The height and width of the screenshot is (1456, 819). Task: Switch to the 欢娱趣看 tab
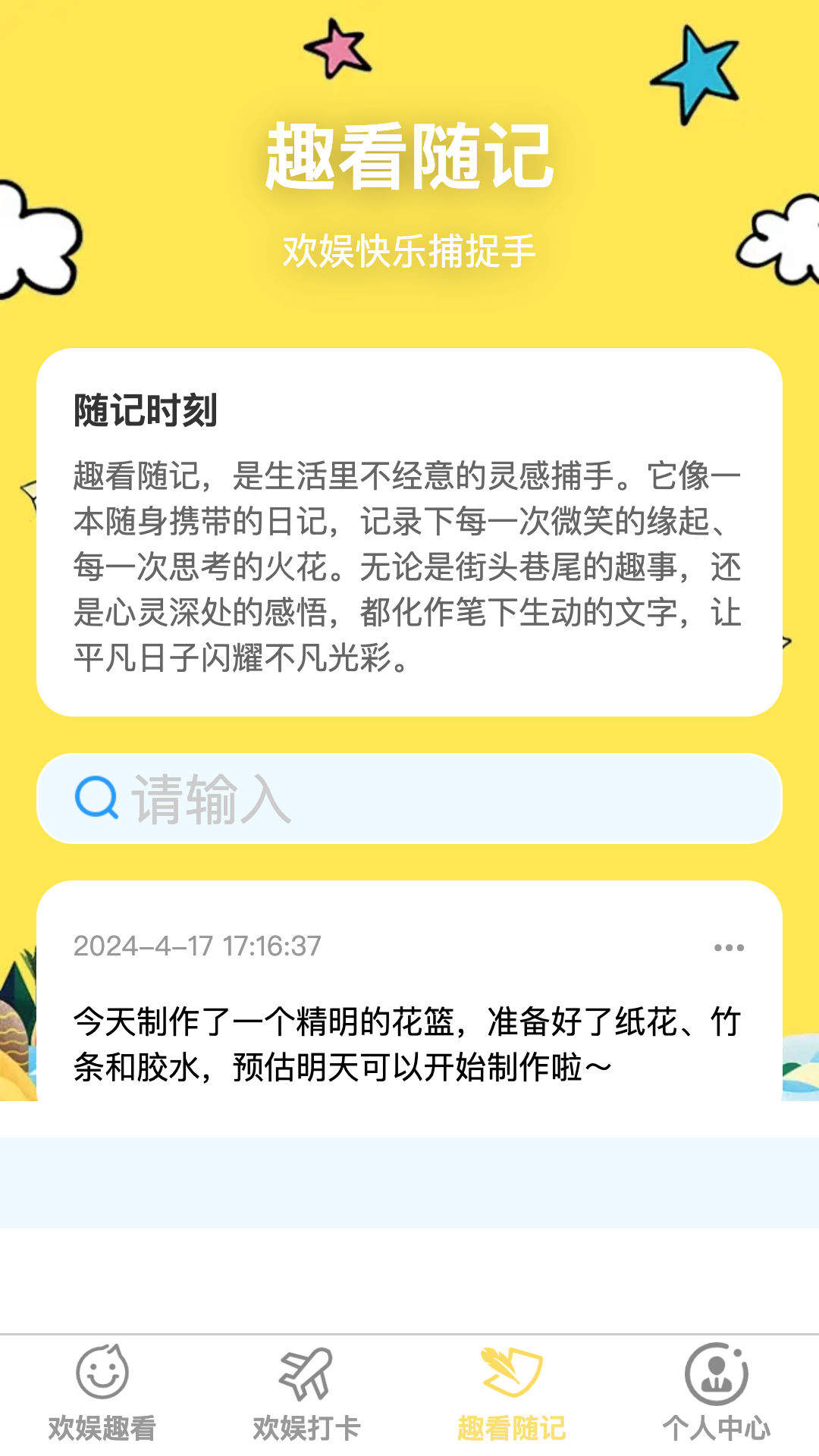coord(102,1394)
